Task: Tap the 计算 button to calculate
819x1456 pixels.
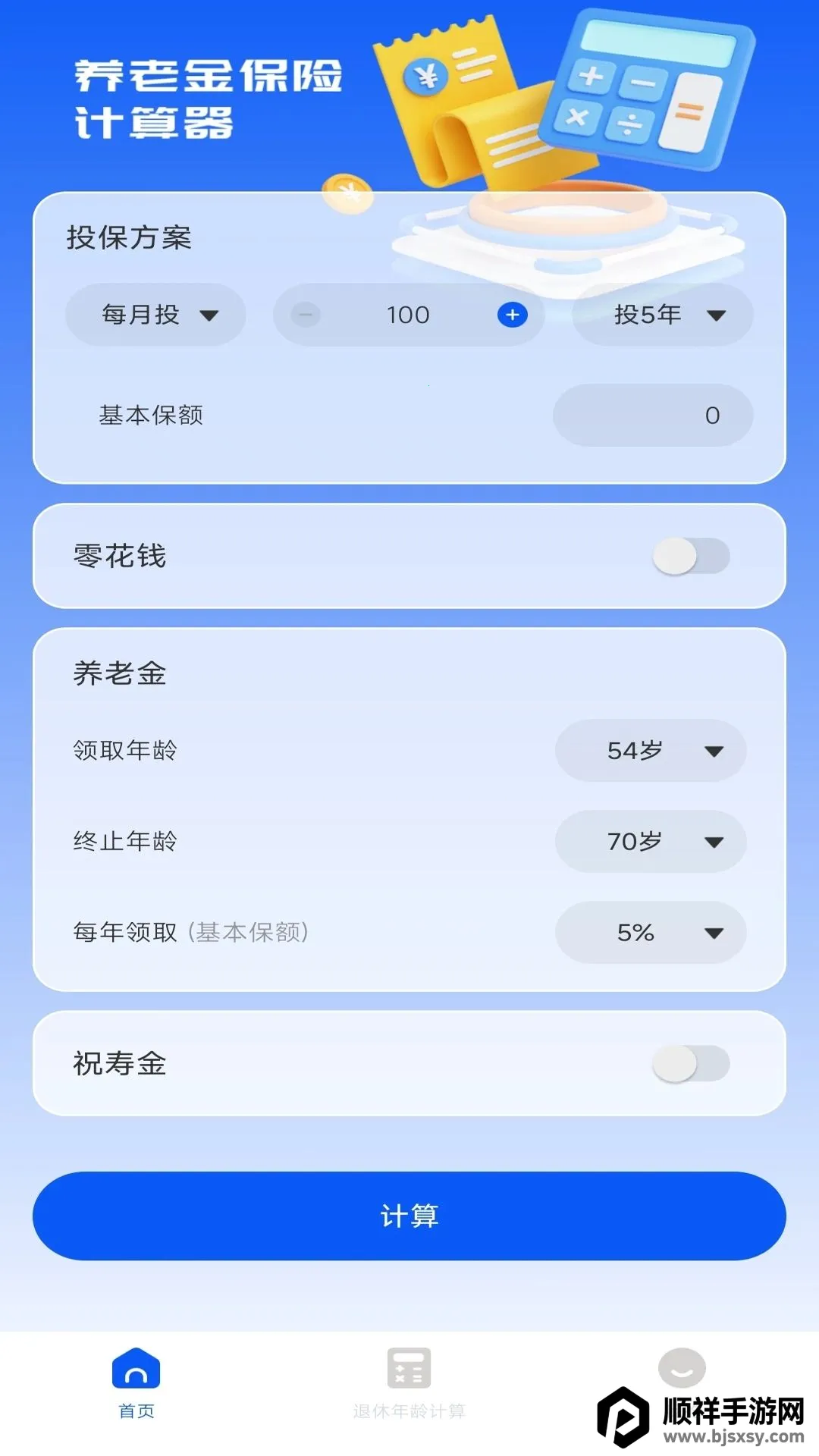Action: click(409, 1216)
